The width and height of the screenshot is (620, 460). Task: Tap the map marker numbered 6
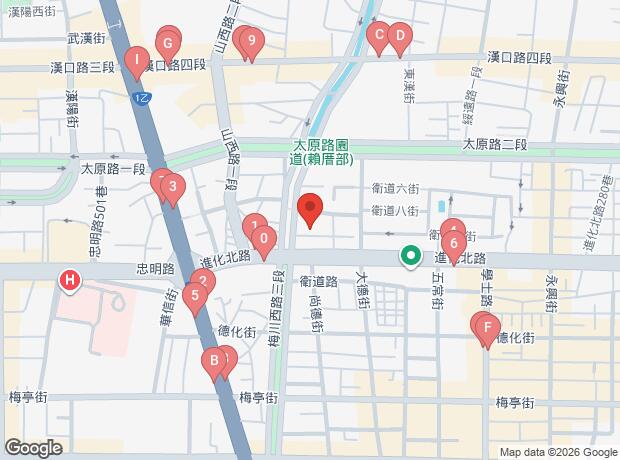point(455,243)
